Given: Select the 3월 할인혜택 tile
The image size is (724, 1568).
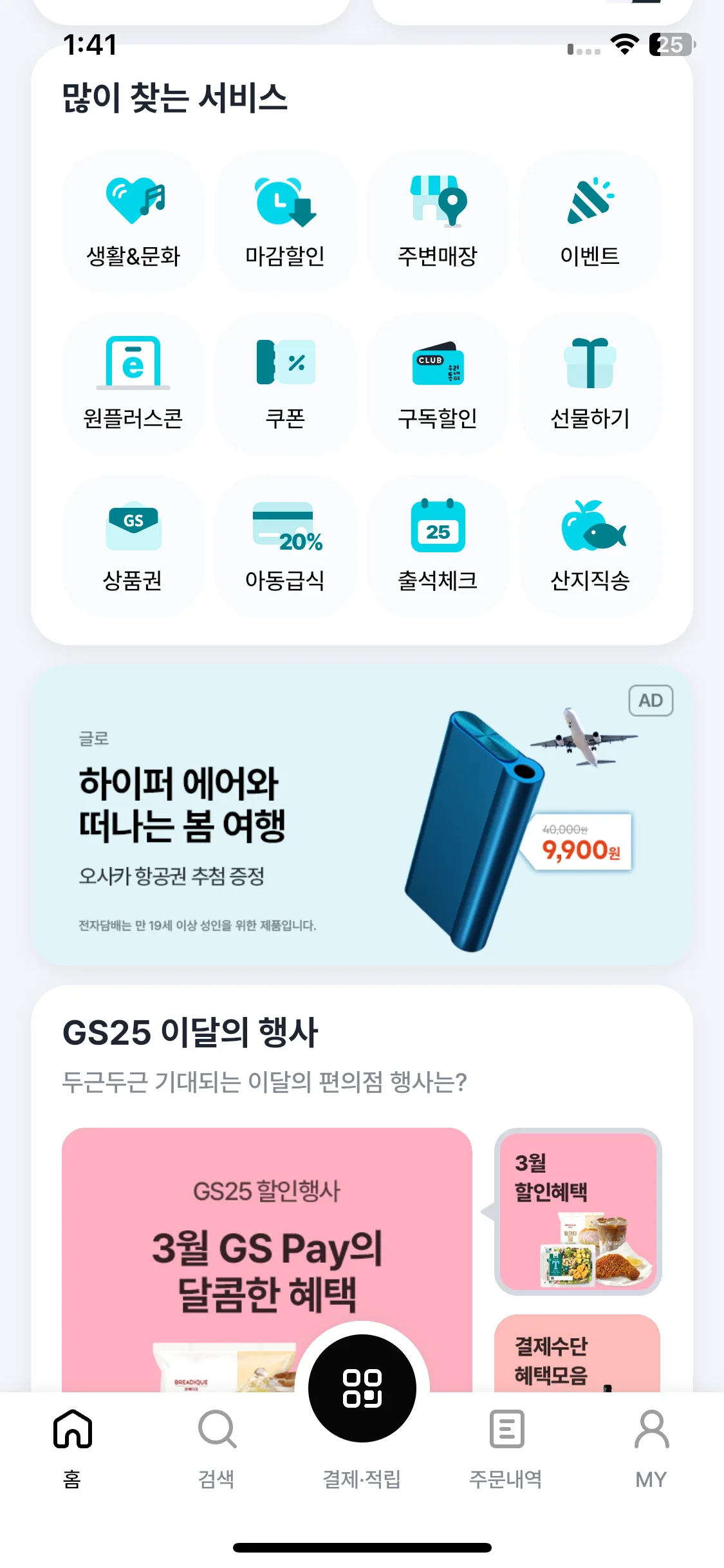Looking at the screenshot, I should pos(578,1211).
